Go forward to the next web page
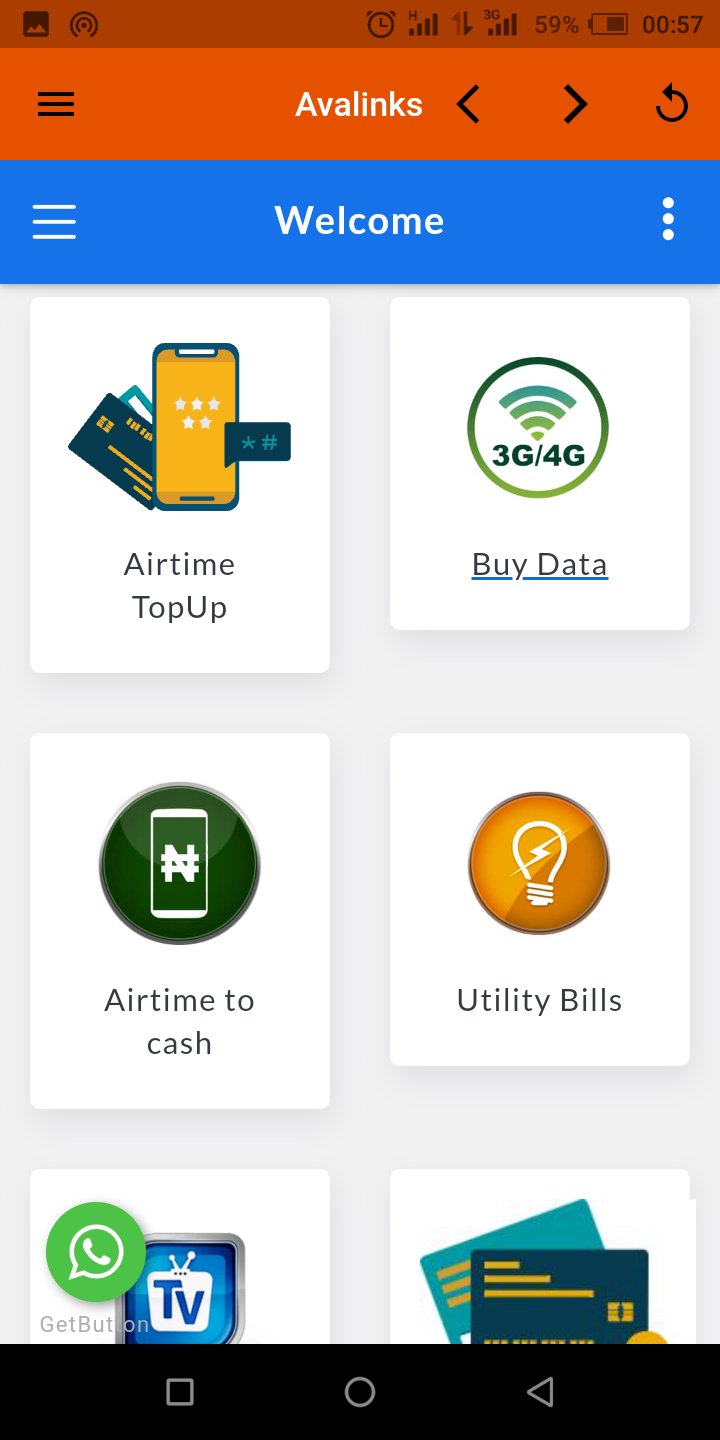This screenshot has width=720, height=1440. click(x=574, y=104)
